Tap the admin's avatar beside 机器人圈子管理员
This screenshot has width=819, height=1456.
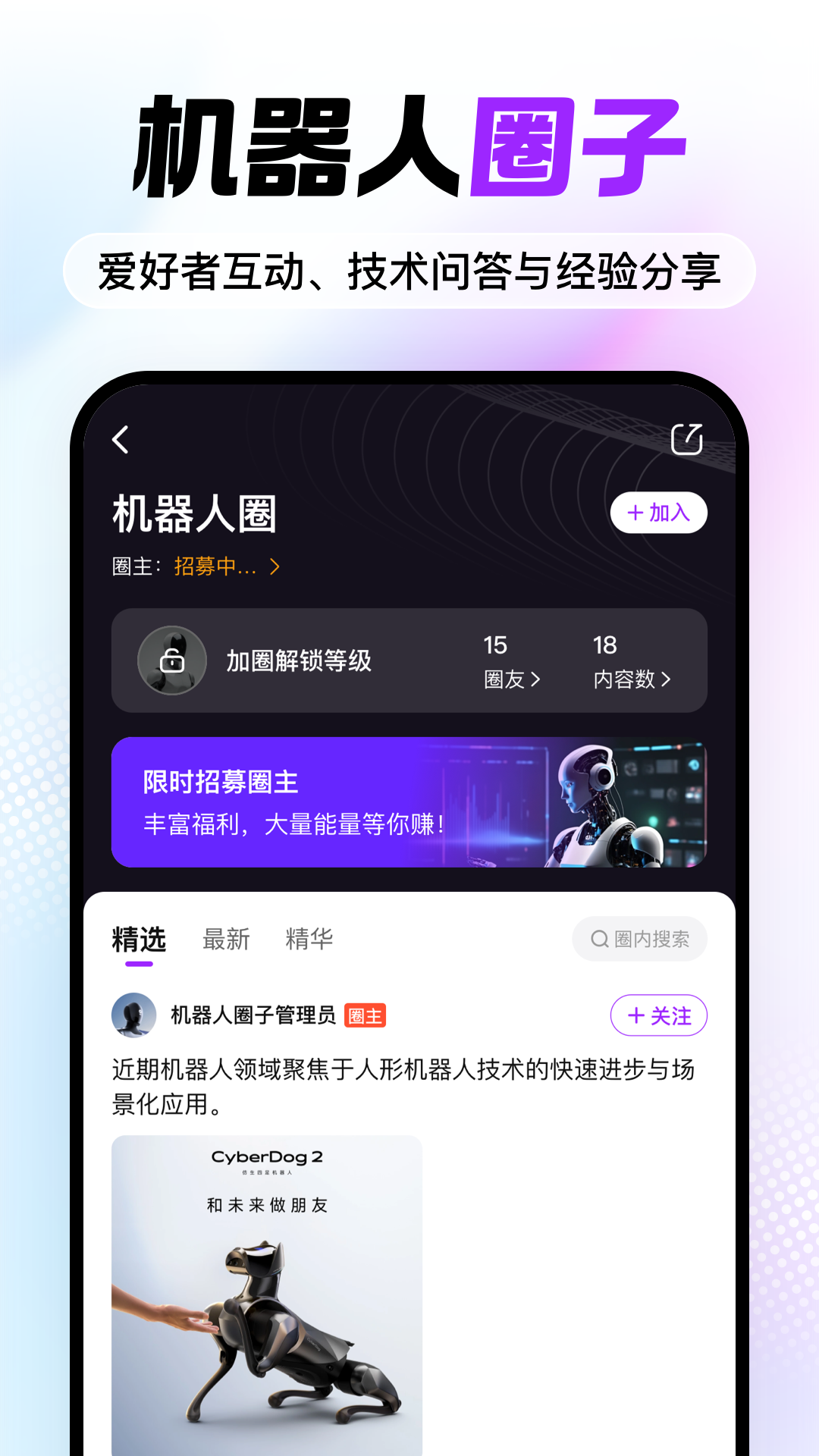tap(134, 1015)
